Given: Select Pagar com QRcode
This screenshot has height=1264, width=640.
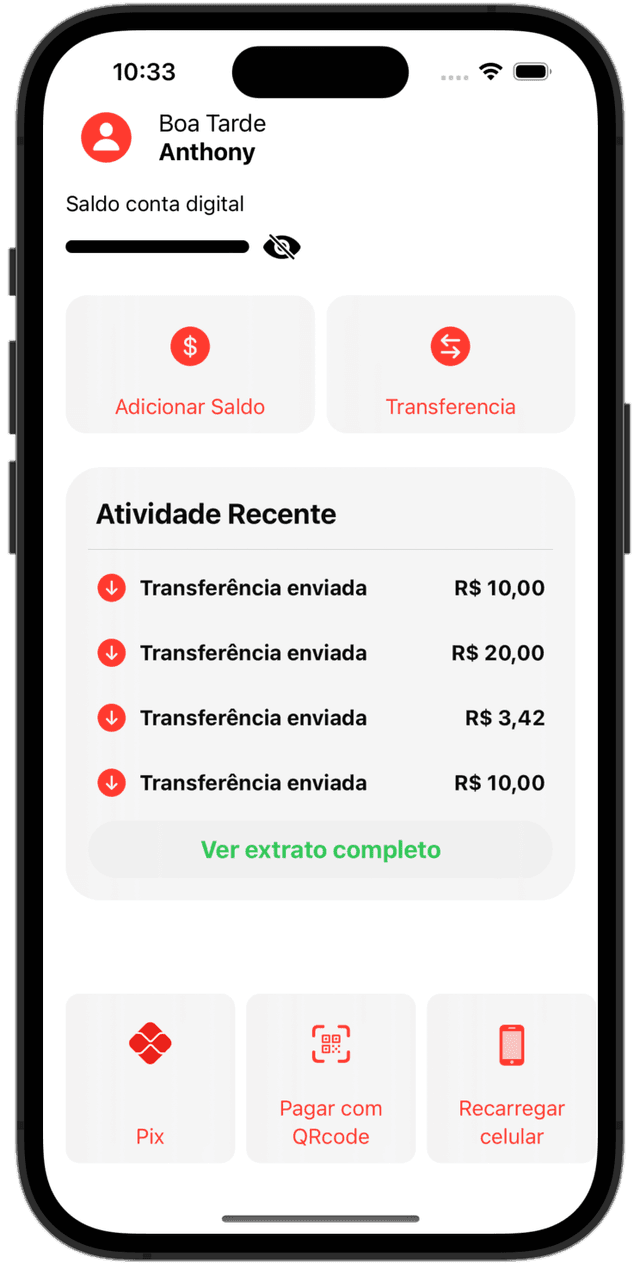Looking at the screenshot, I should (x=331, y=1078).
